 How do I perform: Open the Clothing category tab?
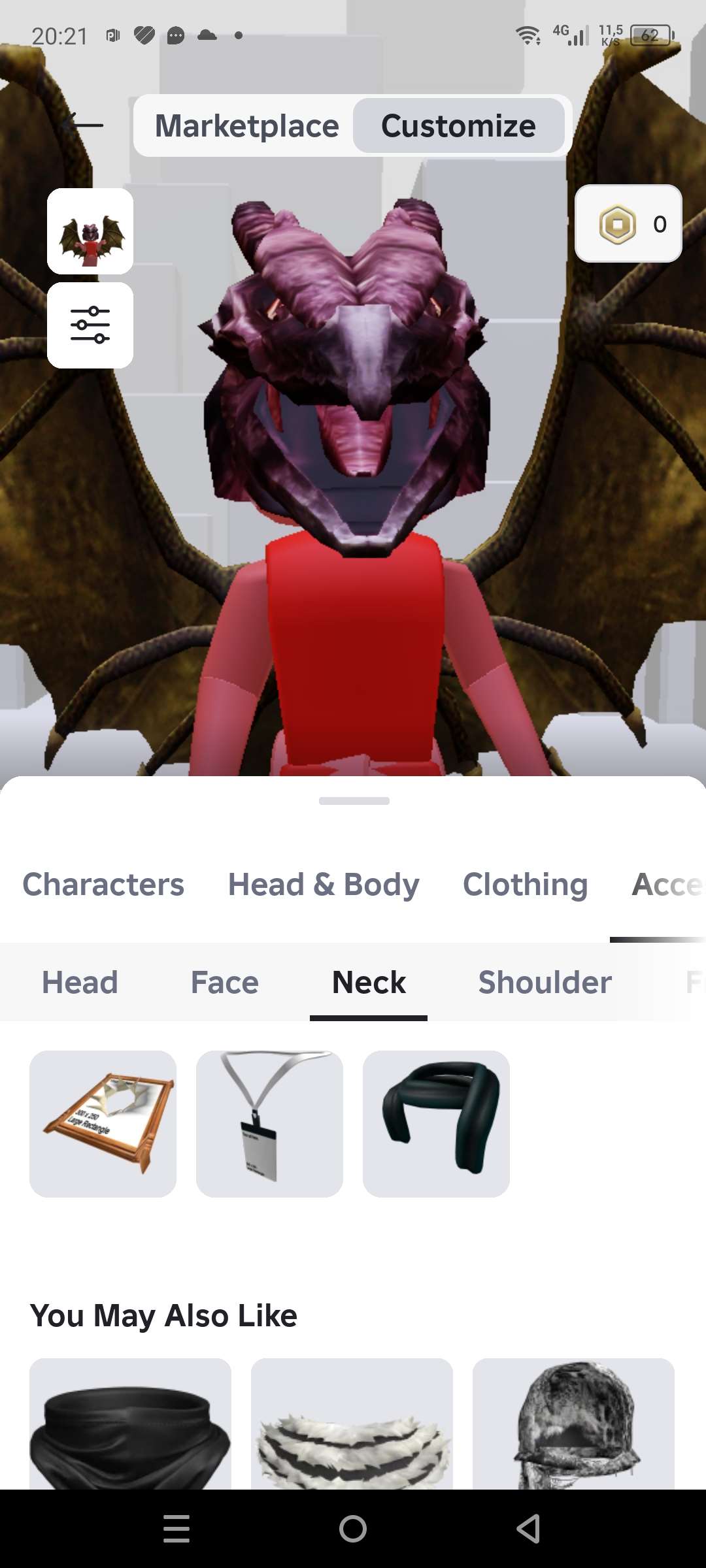coord(525,885)
